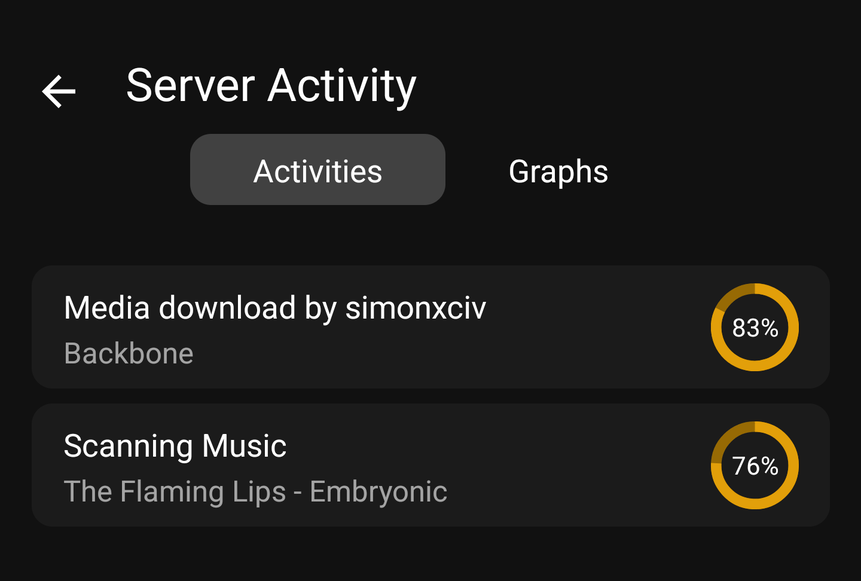Select the Activities tab
The image size is (861, 581).
click(x=318, y=170)
